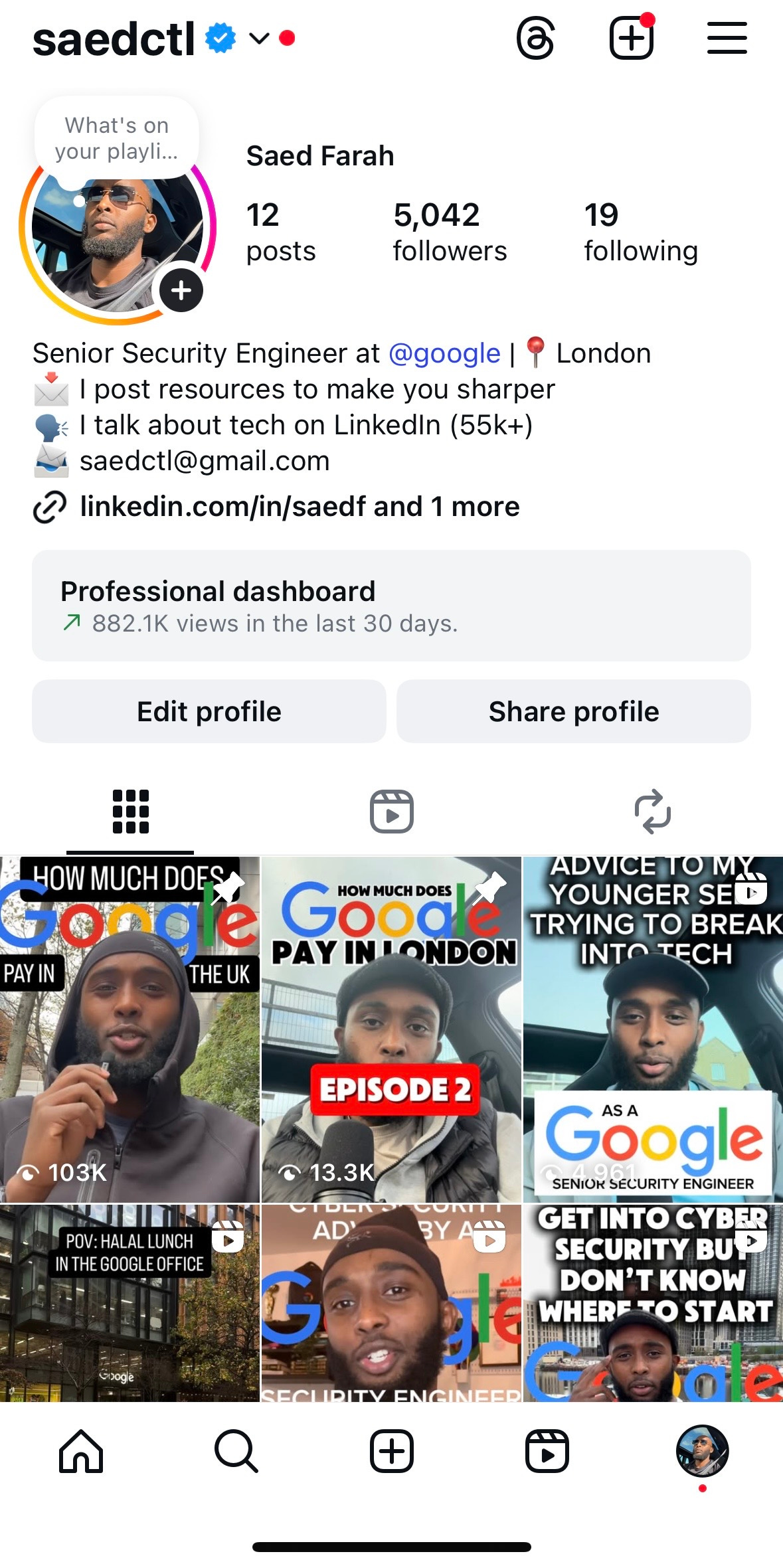Open the Halal Lunch Google Office reel
Viewport: 783px width, 1568px height.
(x=130, y=1302)
